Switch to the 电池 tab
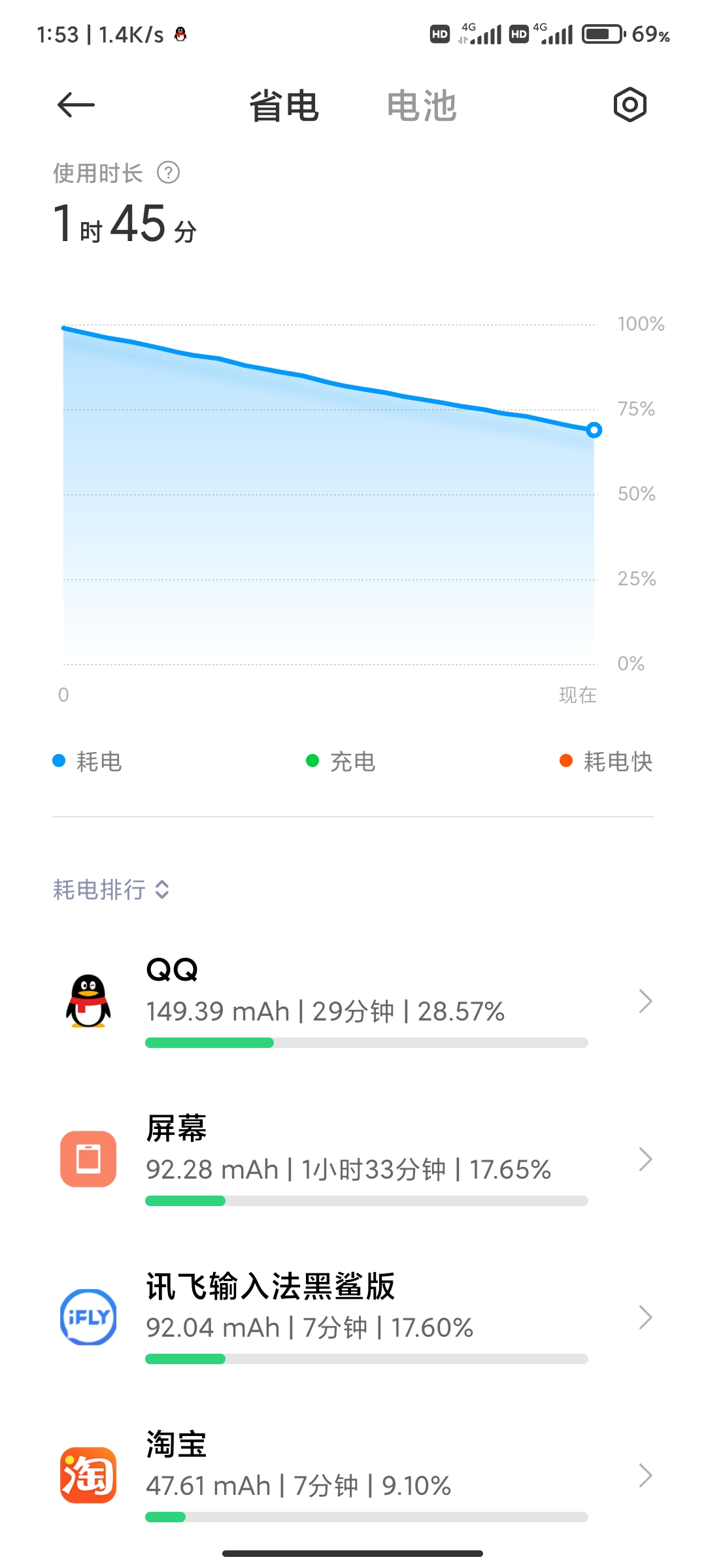This screenshot has width=706, height=1568. (421, 106)
